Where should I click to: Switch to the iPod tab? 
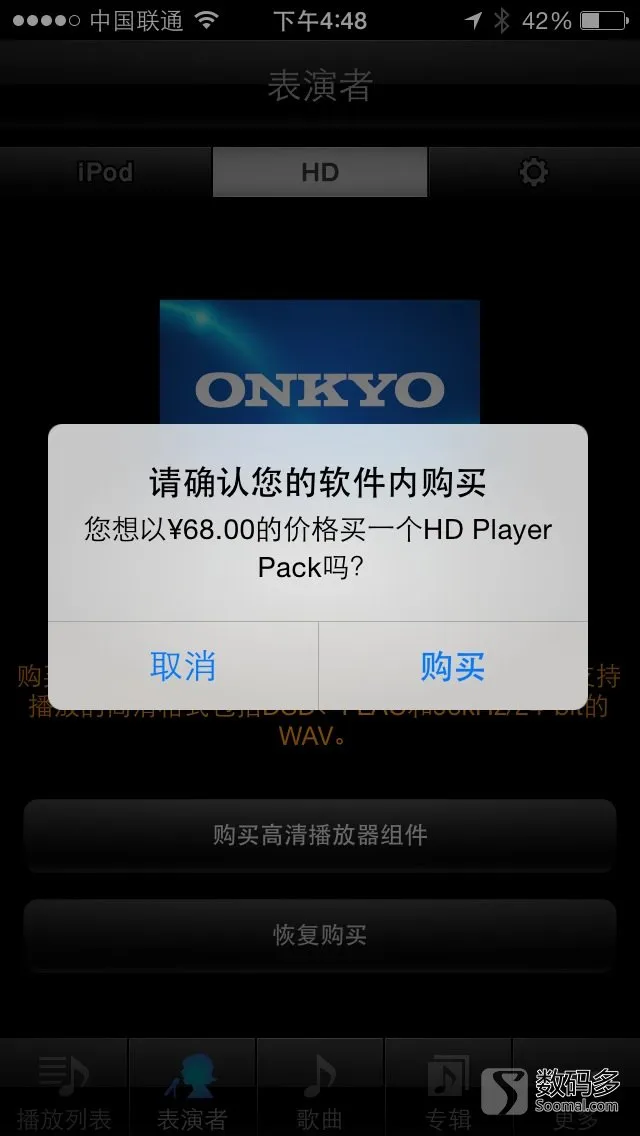[x=106, y=172]
